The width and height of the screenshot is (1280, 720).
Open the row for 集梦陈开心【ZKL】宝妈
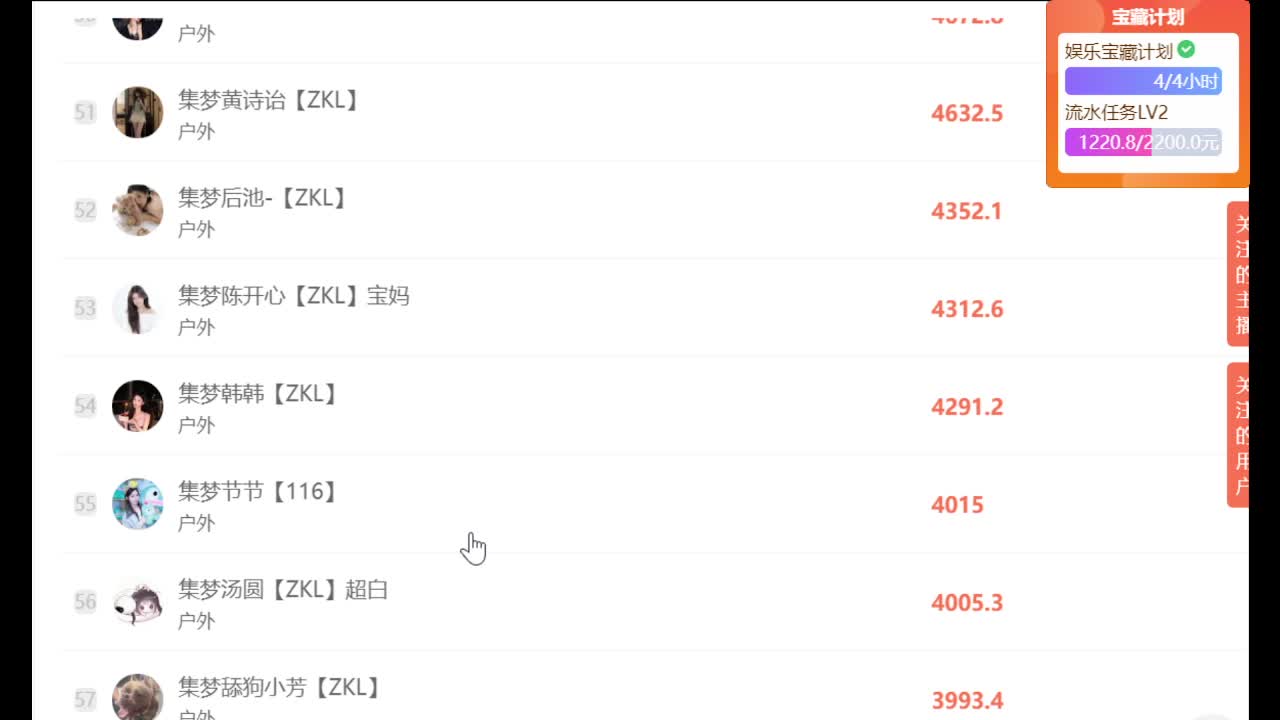click(293, 297)
